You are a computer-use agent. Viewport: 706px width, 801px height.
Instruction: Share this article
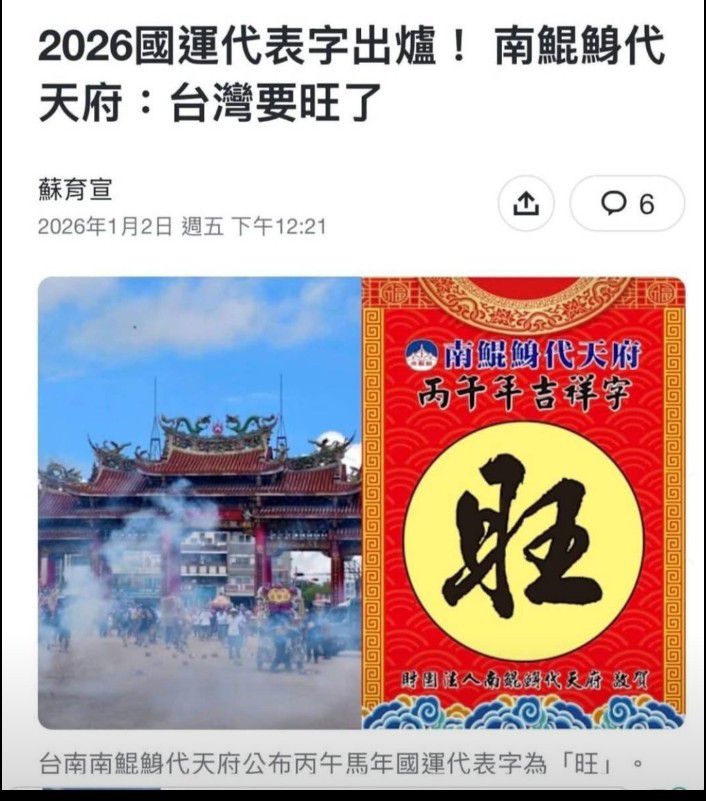pyautogui.click(x=526, y=203)
